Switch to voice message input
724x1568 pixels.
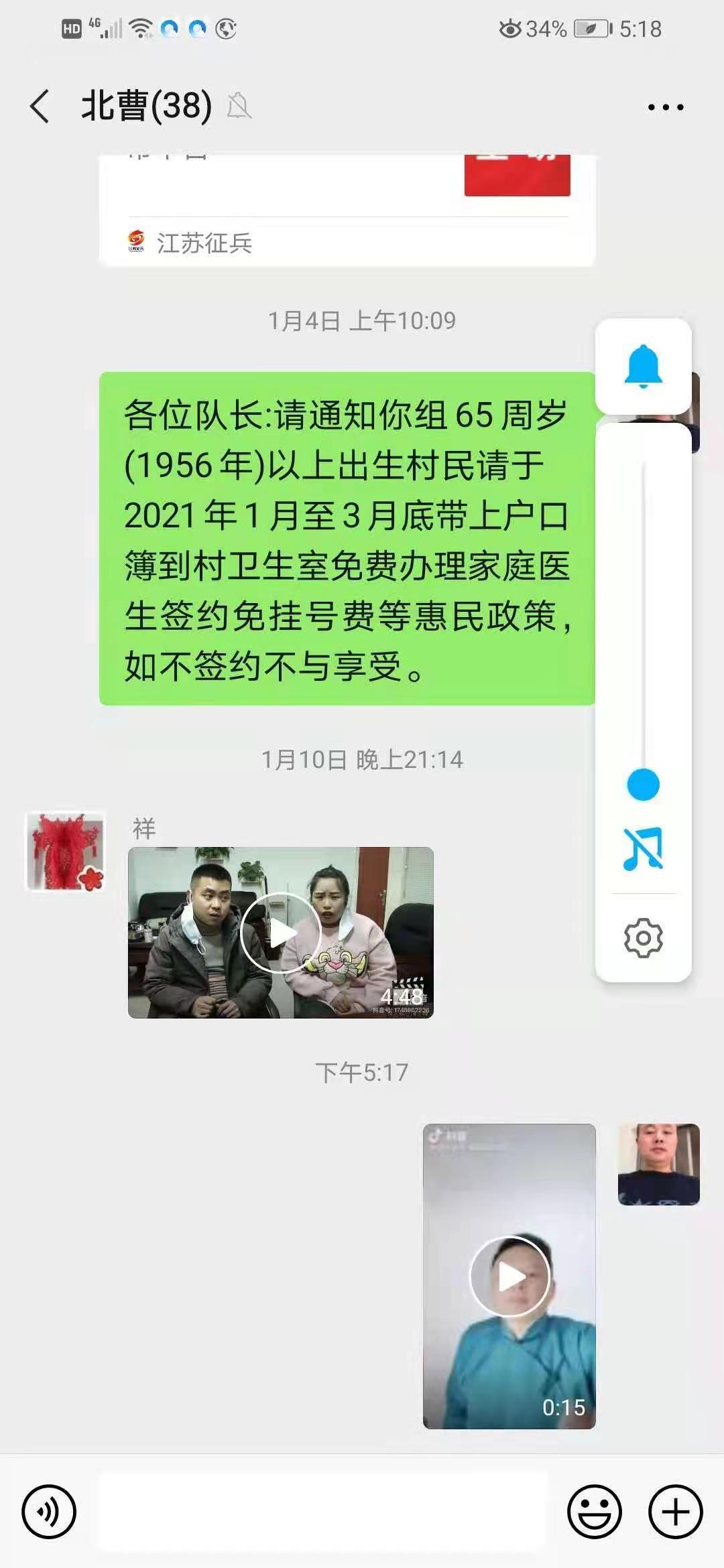(x=49, y=1512)
